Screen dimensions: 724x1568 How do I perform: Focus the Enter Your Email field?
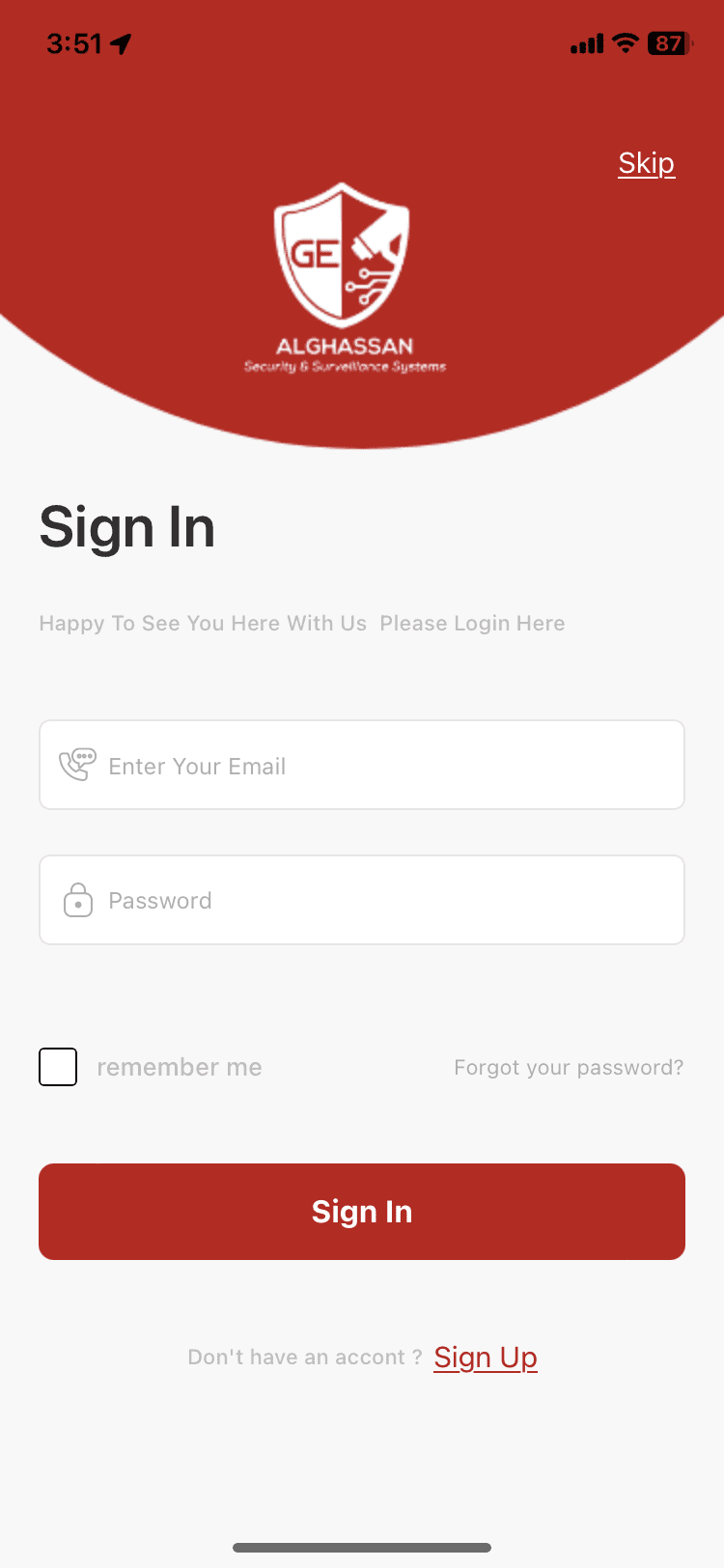coord(362,765)
